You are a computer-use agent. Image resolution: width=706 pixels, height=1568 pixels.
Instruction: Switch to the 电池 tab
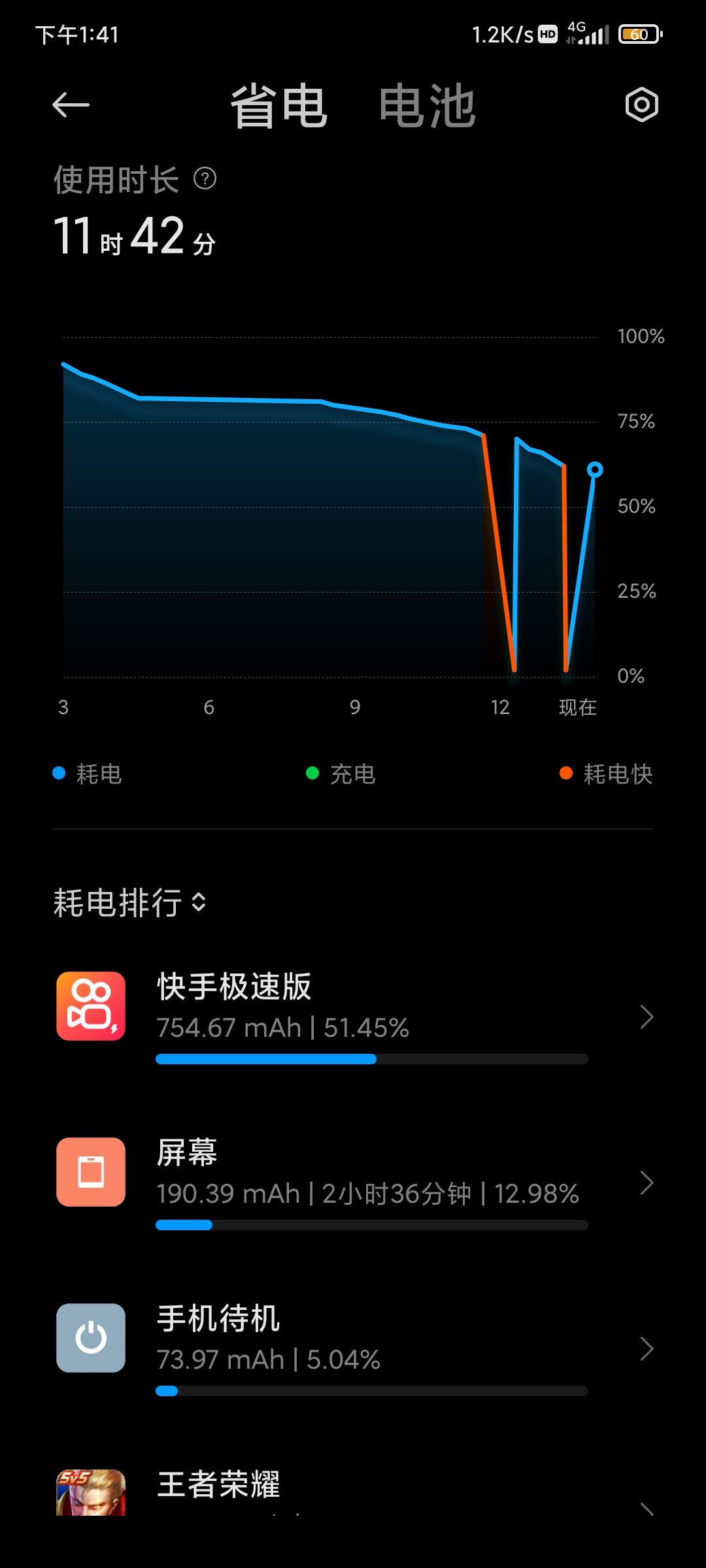pos(427,106)
